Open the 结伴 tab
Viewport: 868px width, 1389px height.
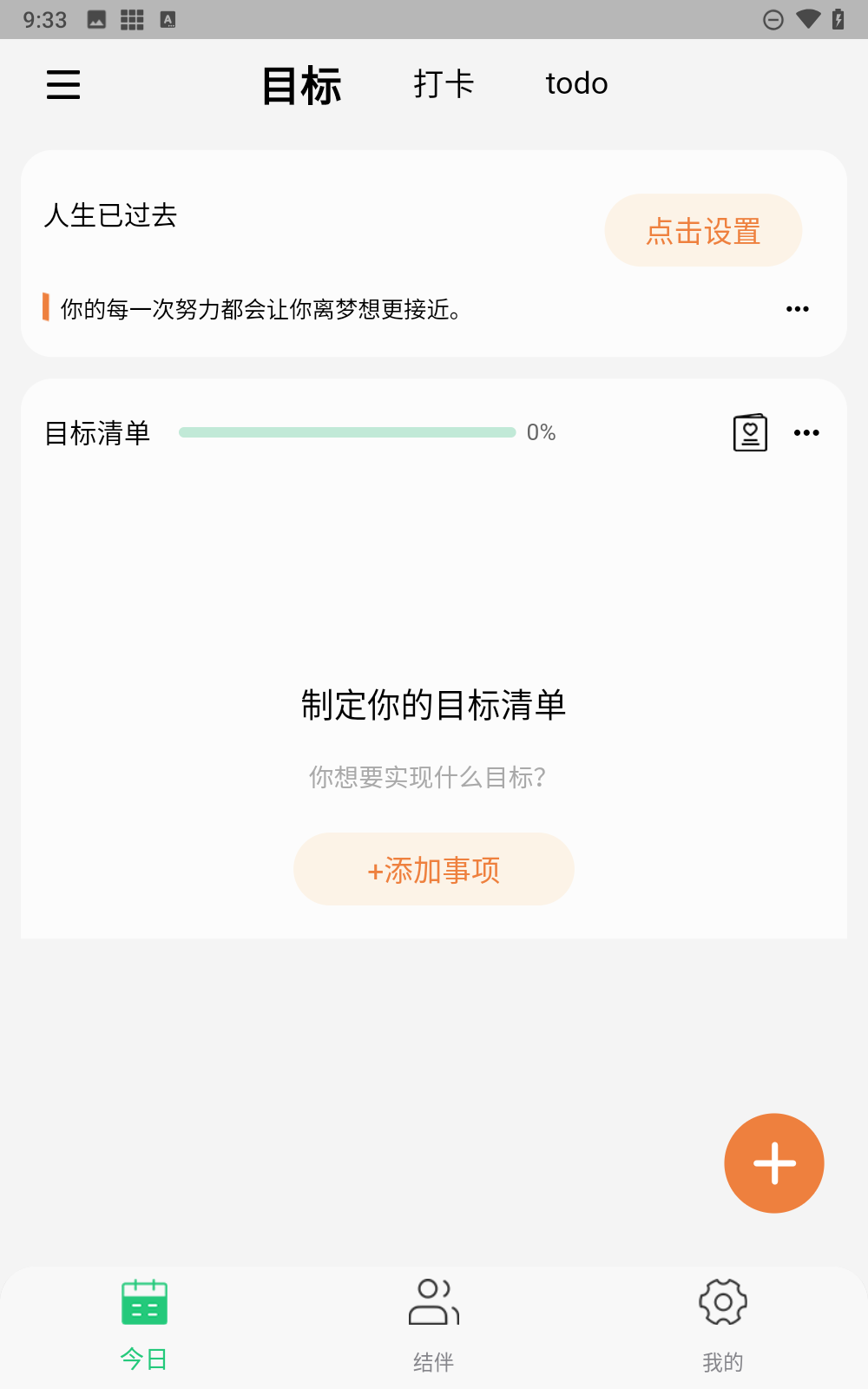tap(434, 1323)
